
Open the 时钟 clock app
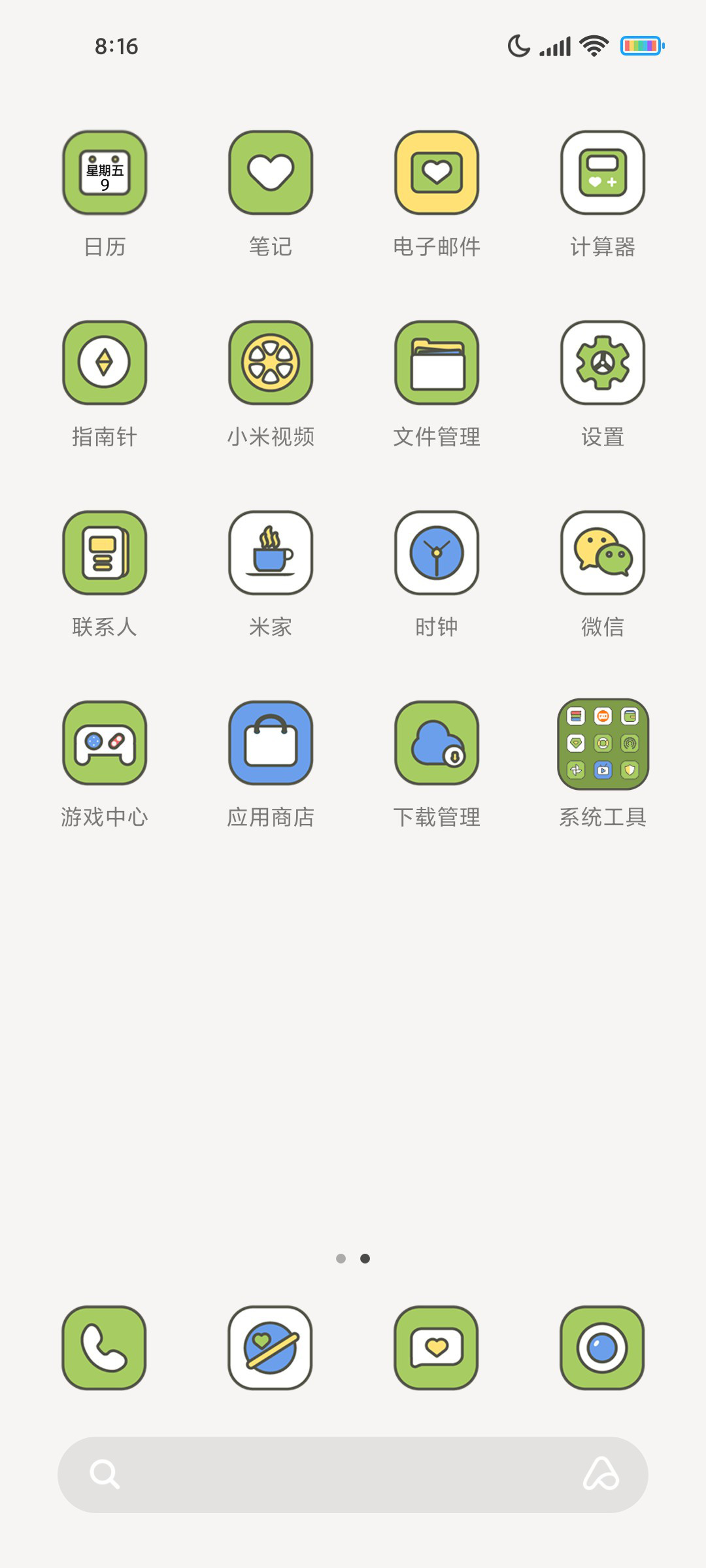(437, 553)
